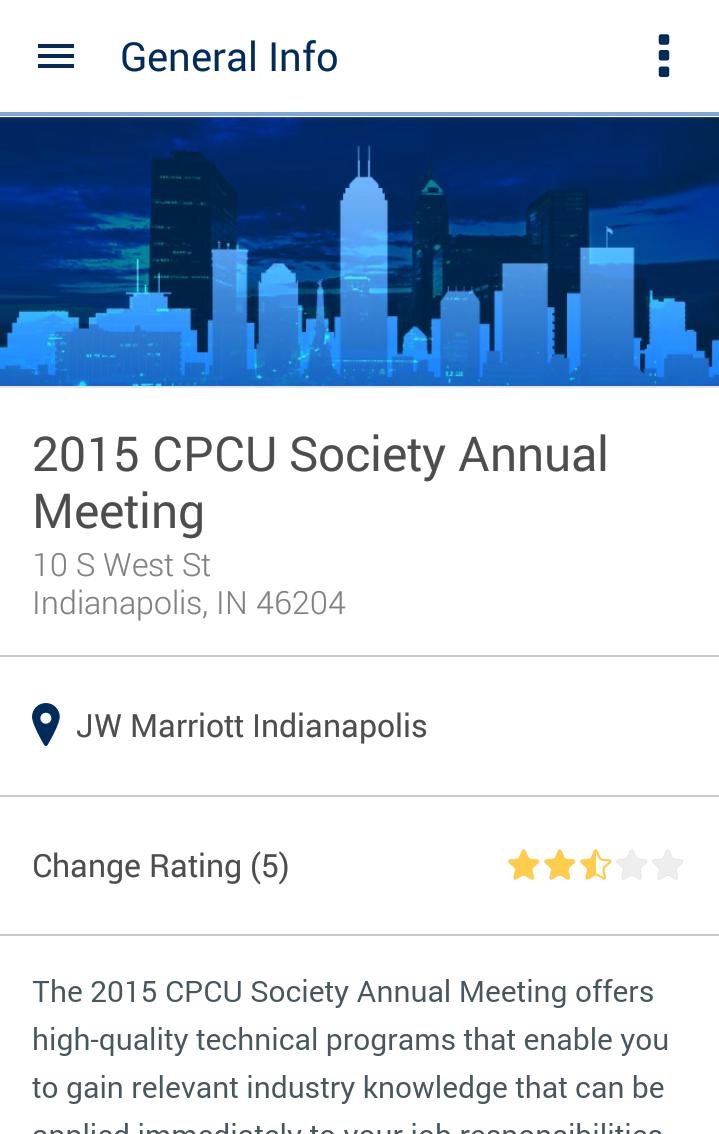Tap the Change Rating row

point(359,866)
